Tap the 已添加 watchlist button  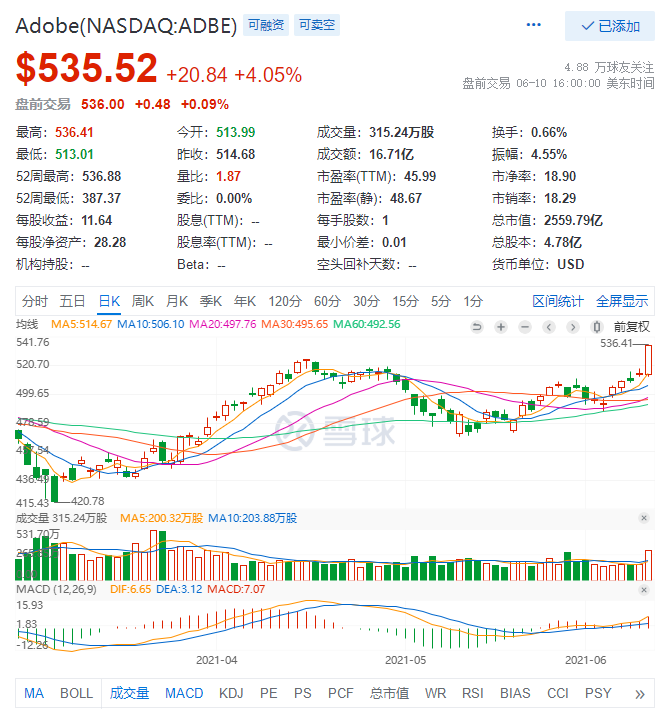point(609,26)
